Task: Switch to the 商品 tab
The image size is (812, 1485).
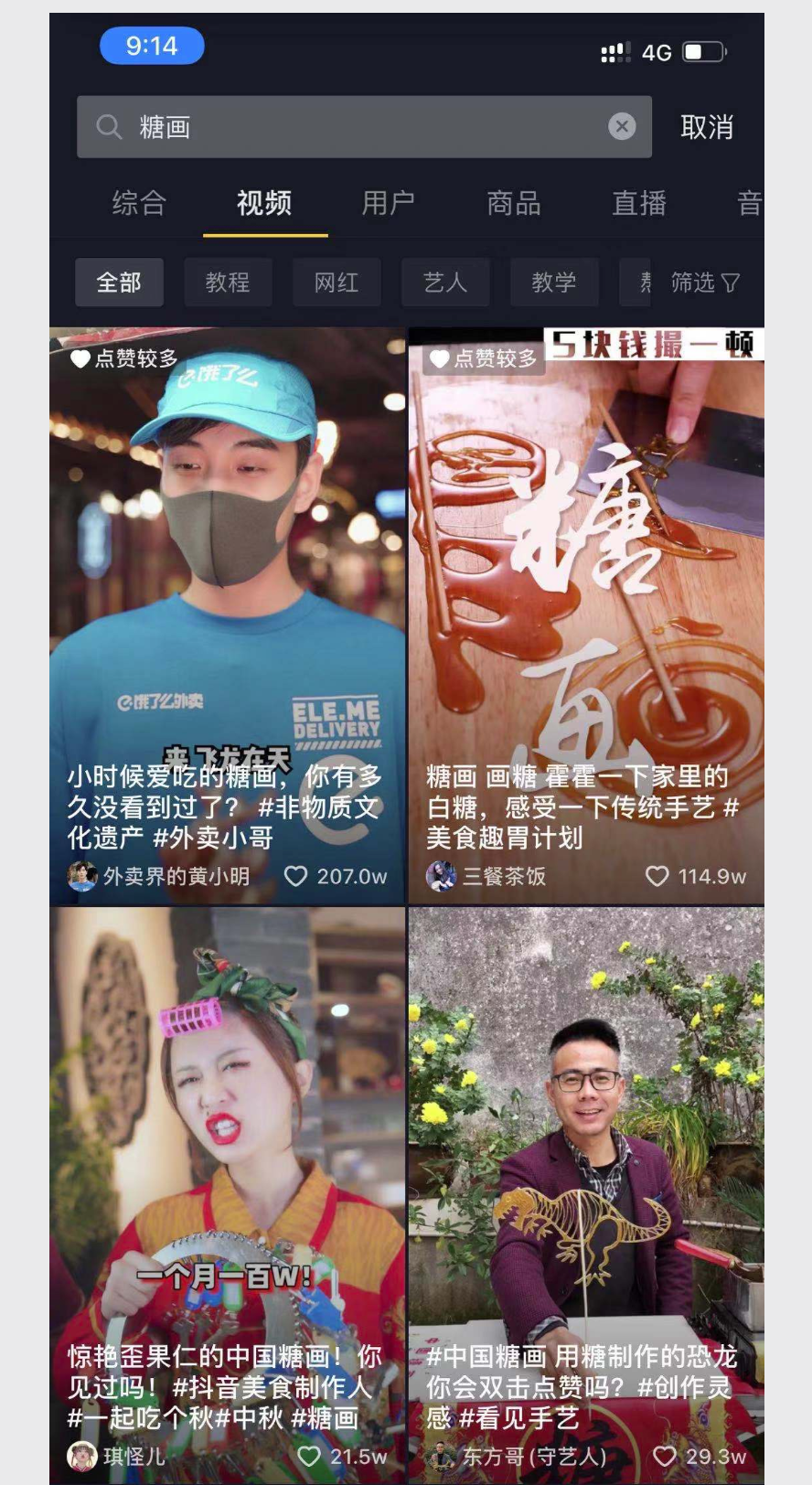Action: pyautogui.click(x=514, y=202)
